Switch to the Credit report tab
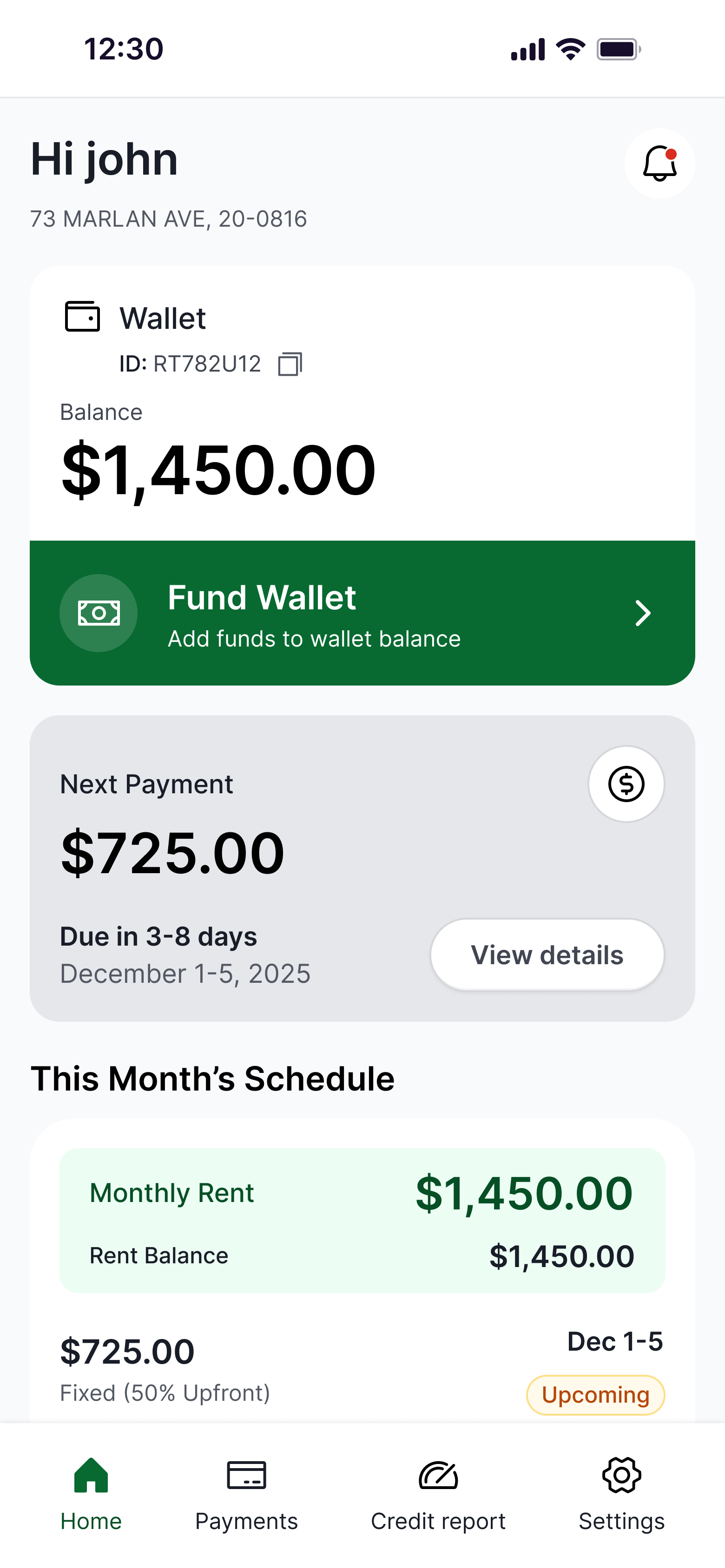Screen dimensions: 725x1568 tap(438, 1497)
